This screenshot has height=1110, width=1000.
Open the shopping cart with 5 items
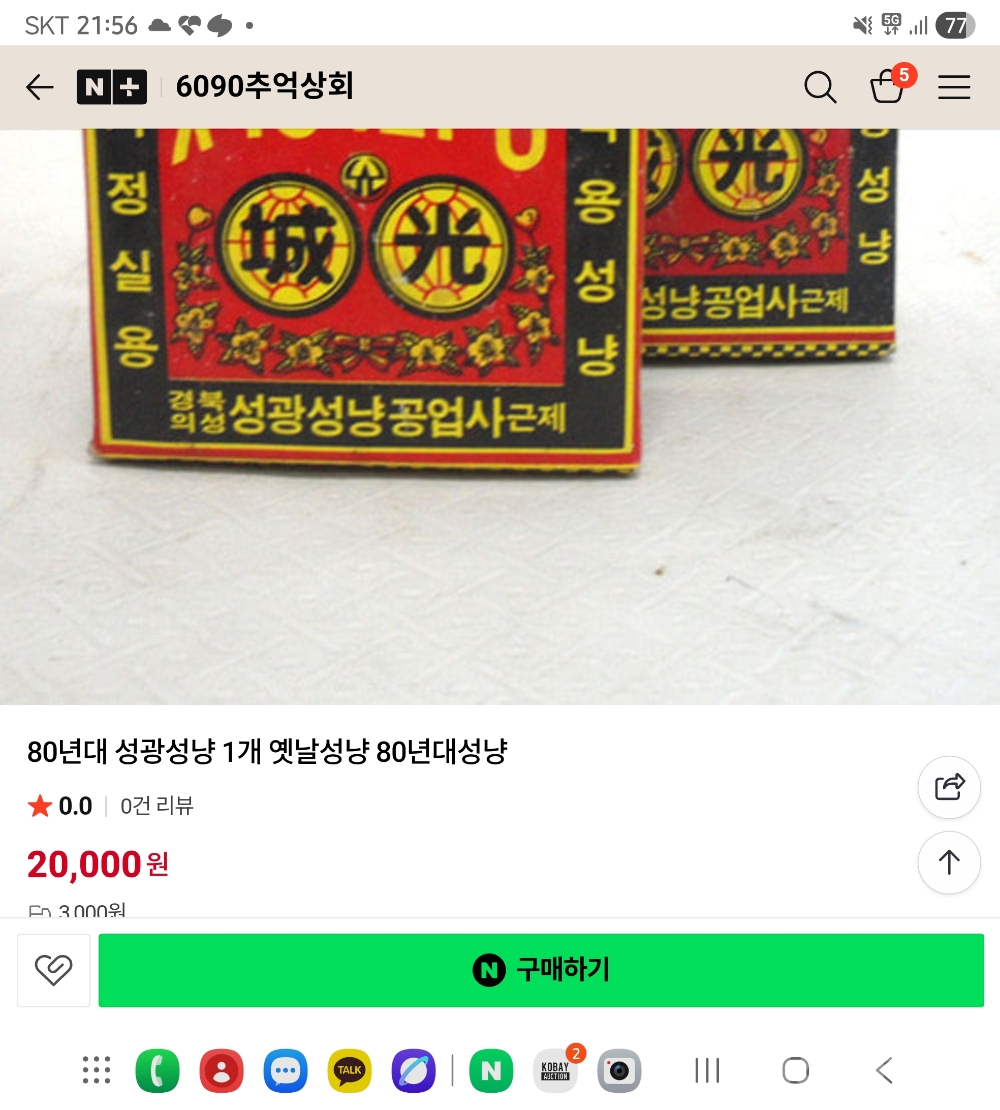coord(888,87)
